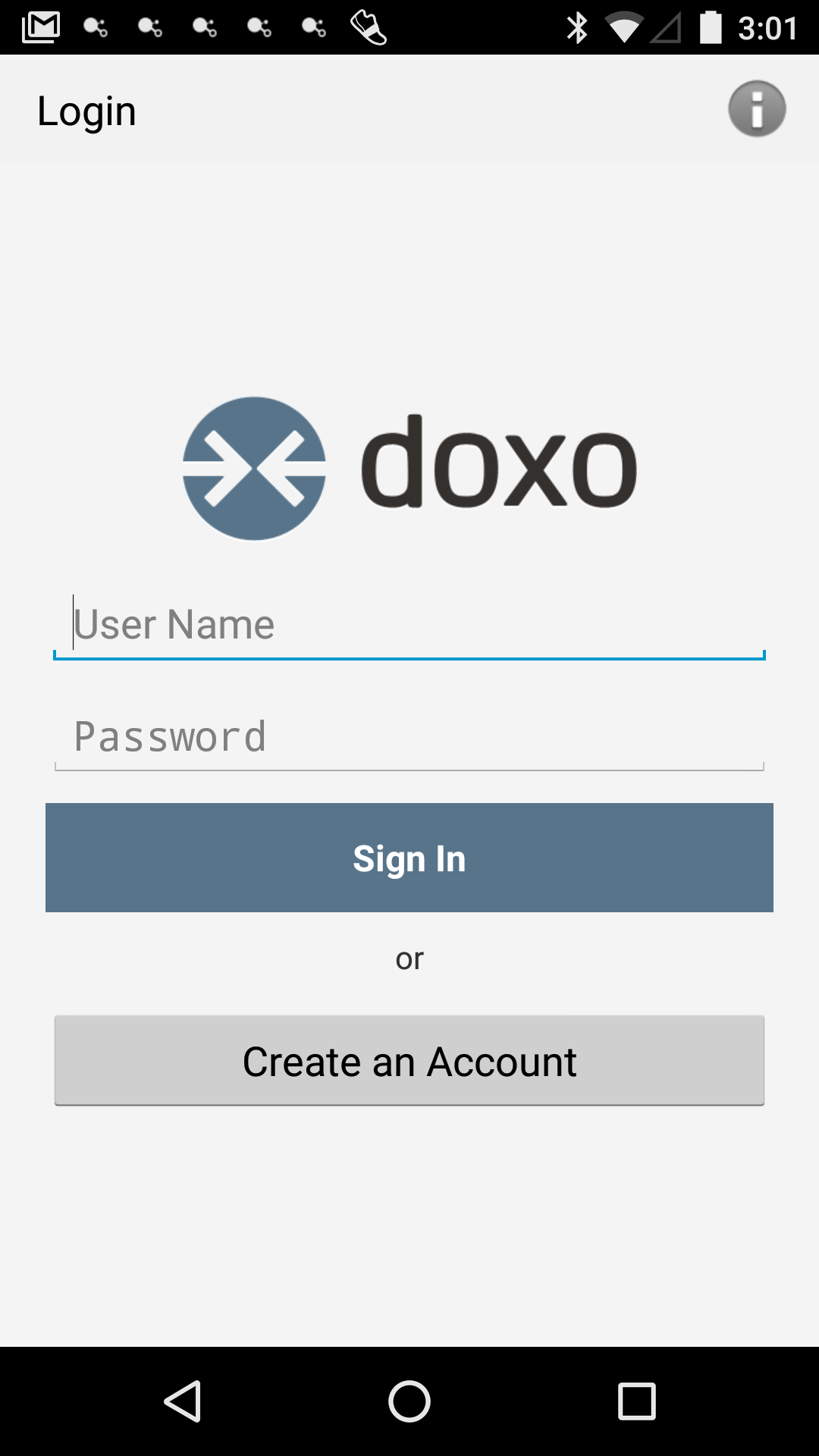The image size is (819, 1456).
Task: Select the Password field
Action: tap(409, 737)
